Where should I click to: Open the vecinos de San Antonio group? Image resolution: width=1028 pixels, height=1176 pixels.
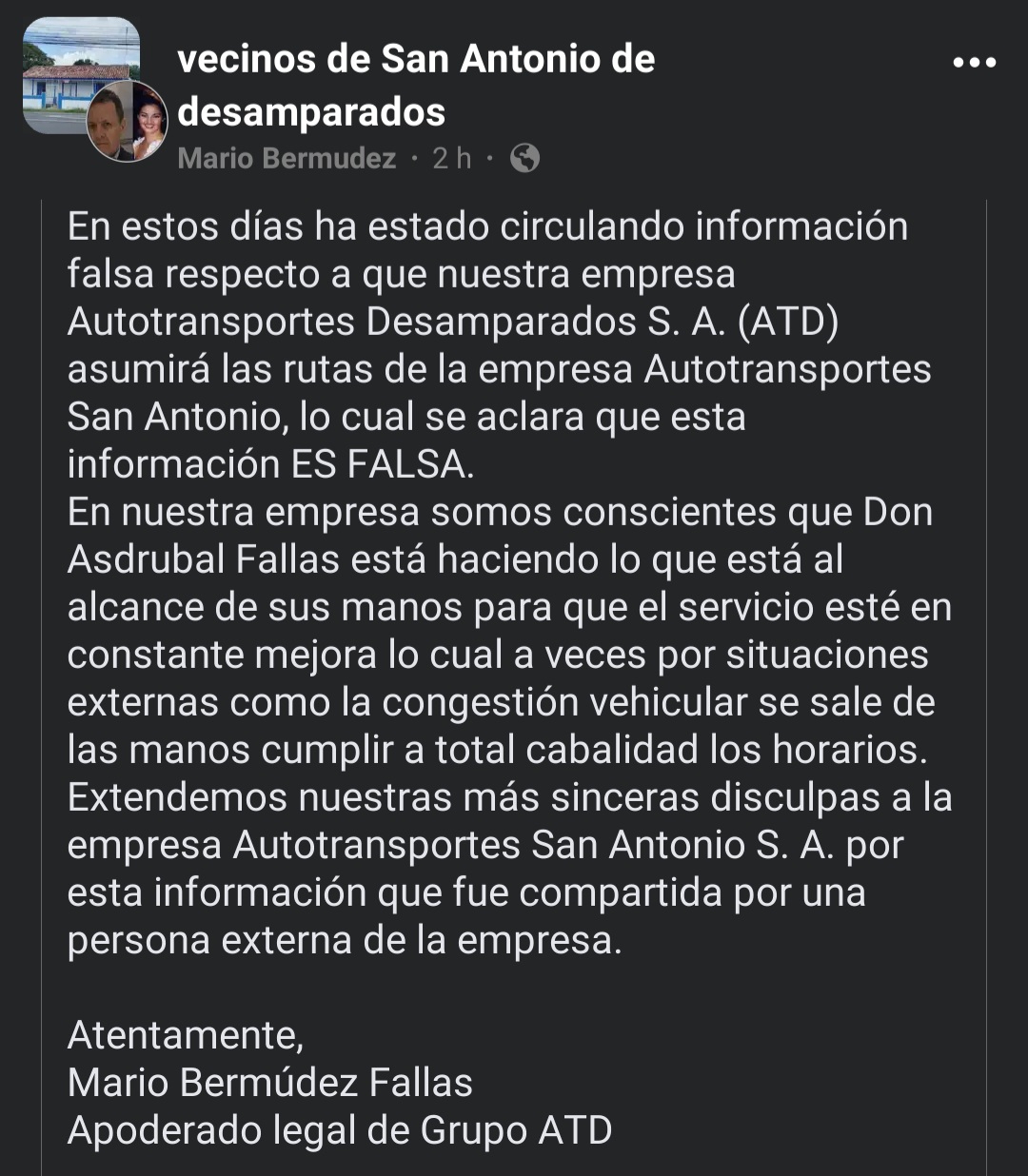tap(416, 85)
